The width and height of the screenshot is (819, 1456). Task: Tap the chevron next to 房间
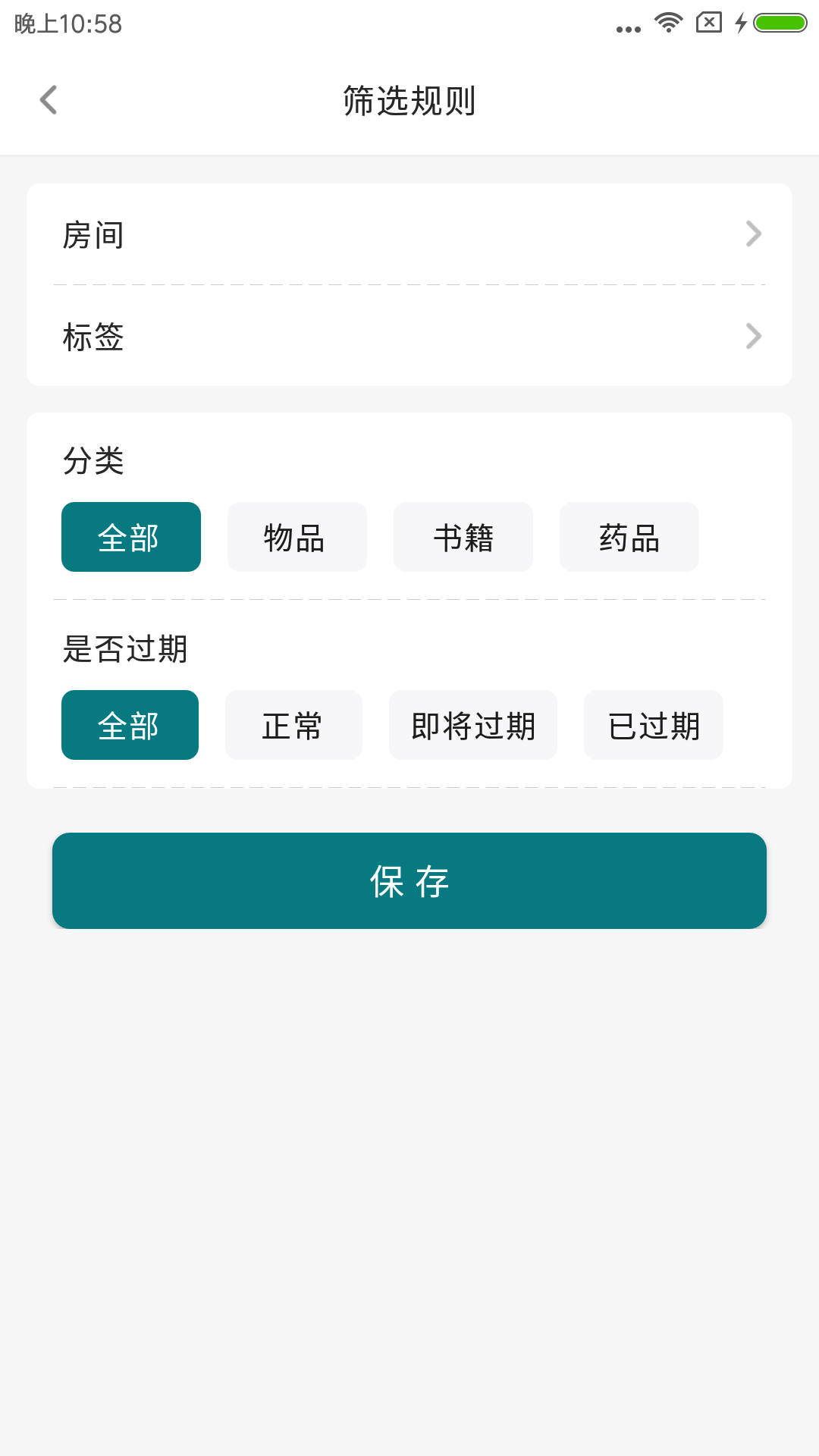point(753,234)
